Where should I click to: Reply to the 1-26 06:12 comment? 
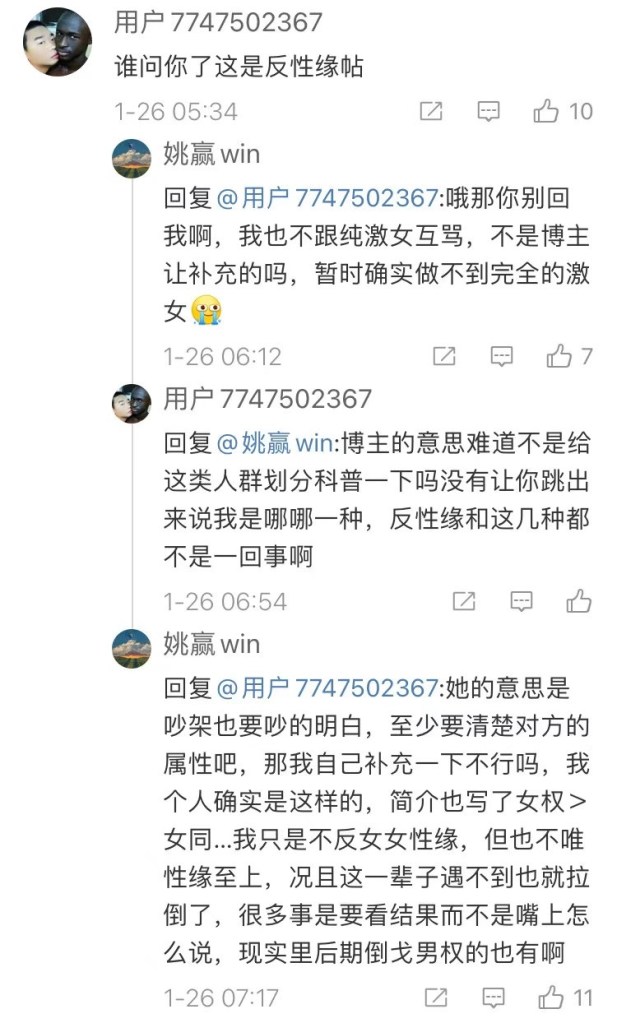click(x=502, y=356)
